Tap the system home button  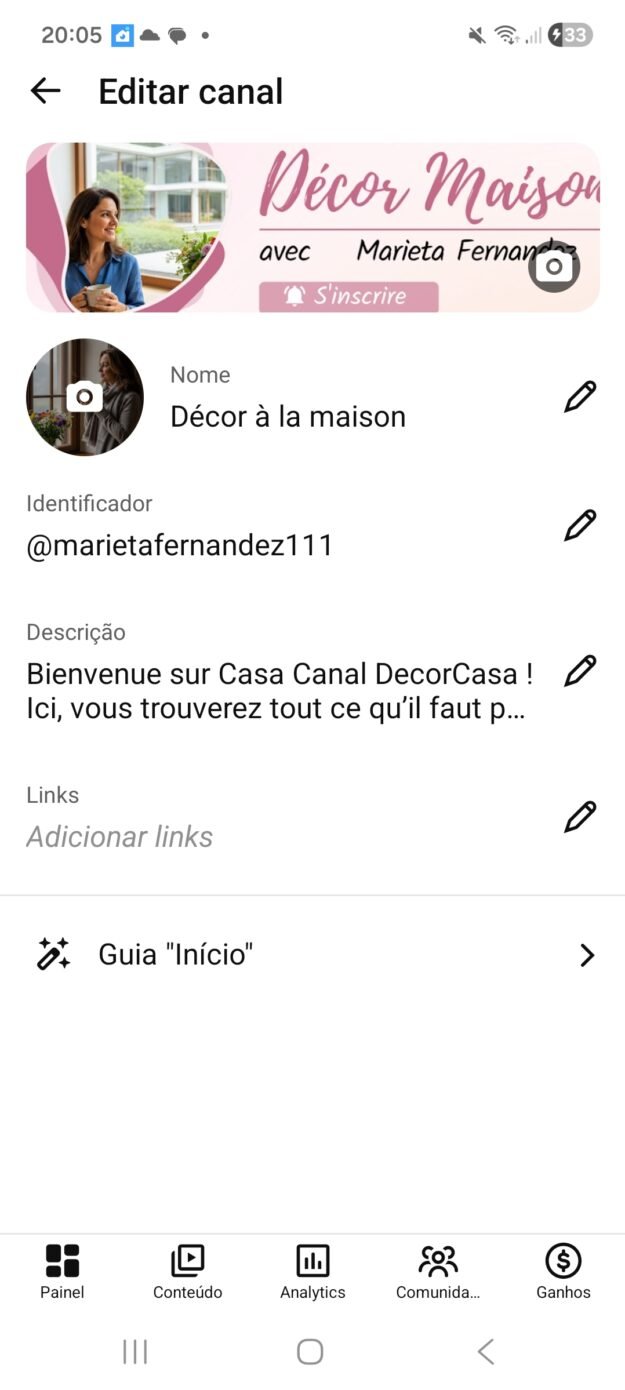click(310, 1352)
